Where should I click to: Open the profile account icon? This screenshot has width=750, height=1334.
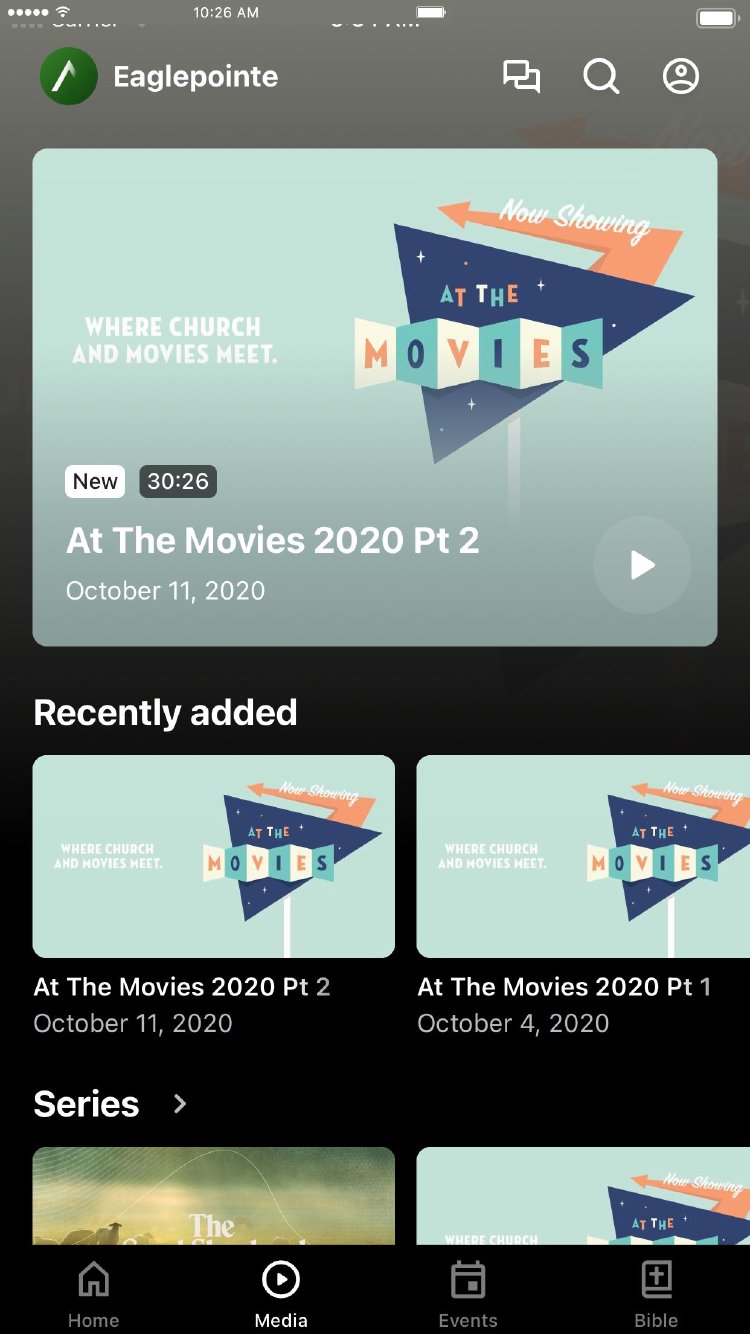coord(681,77)
